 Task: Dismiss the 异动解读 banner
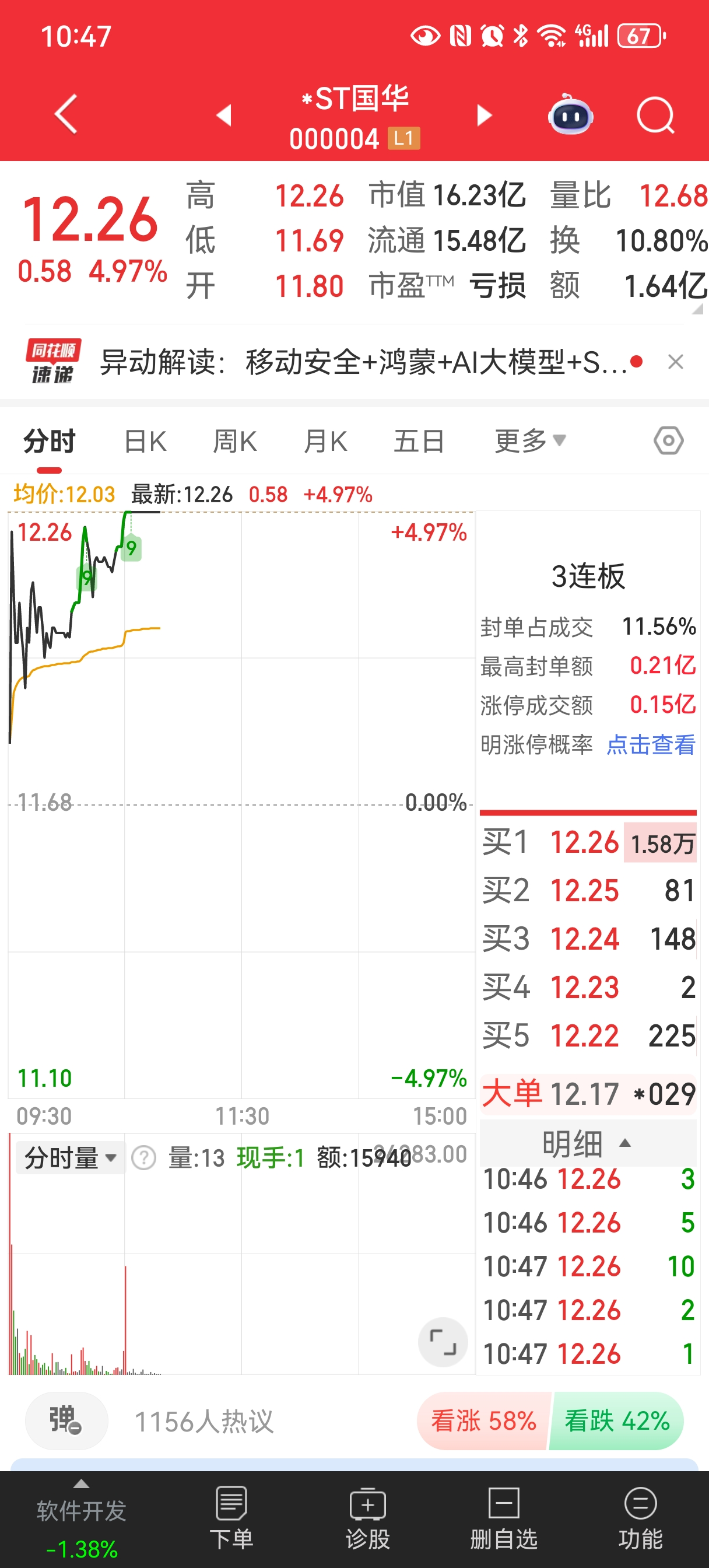pyautogui.click(x=675, y=362)
